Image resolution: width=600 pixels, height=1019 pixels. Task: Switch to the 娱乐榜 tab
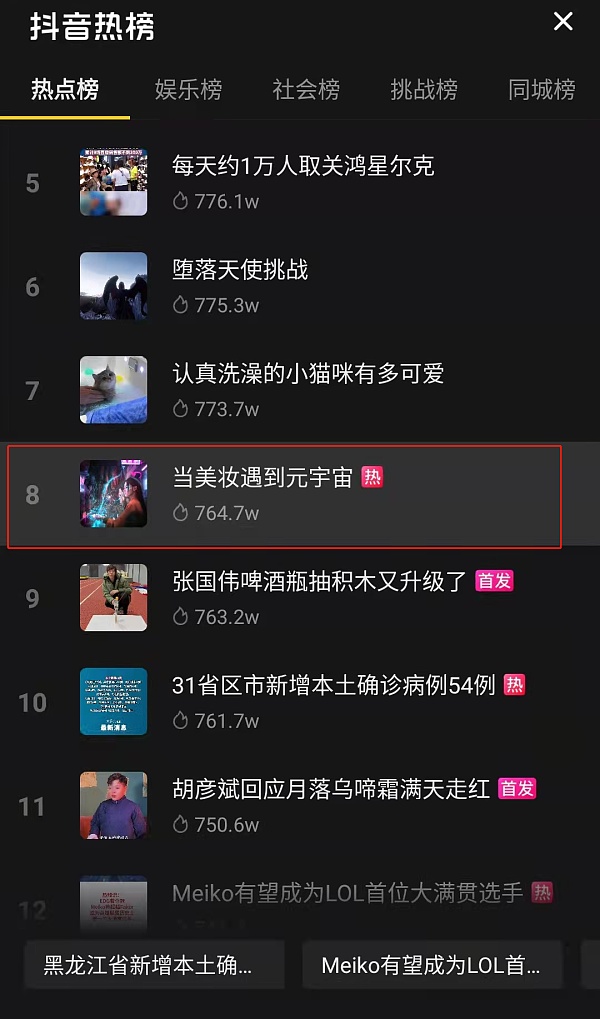[x=188, y=89]
